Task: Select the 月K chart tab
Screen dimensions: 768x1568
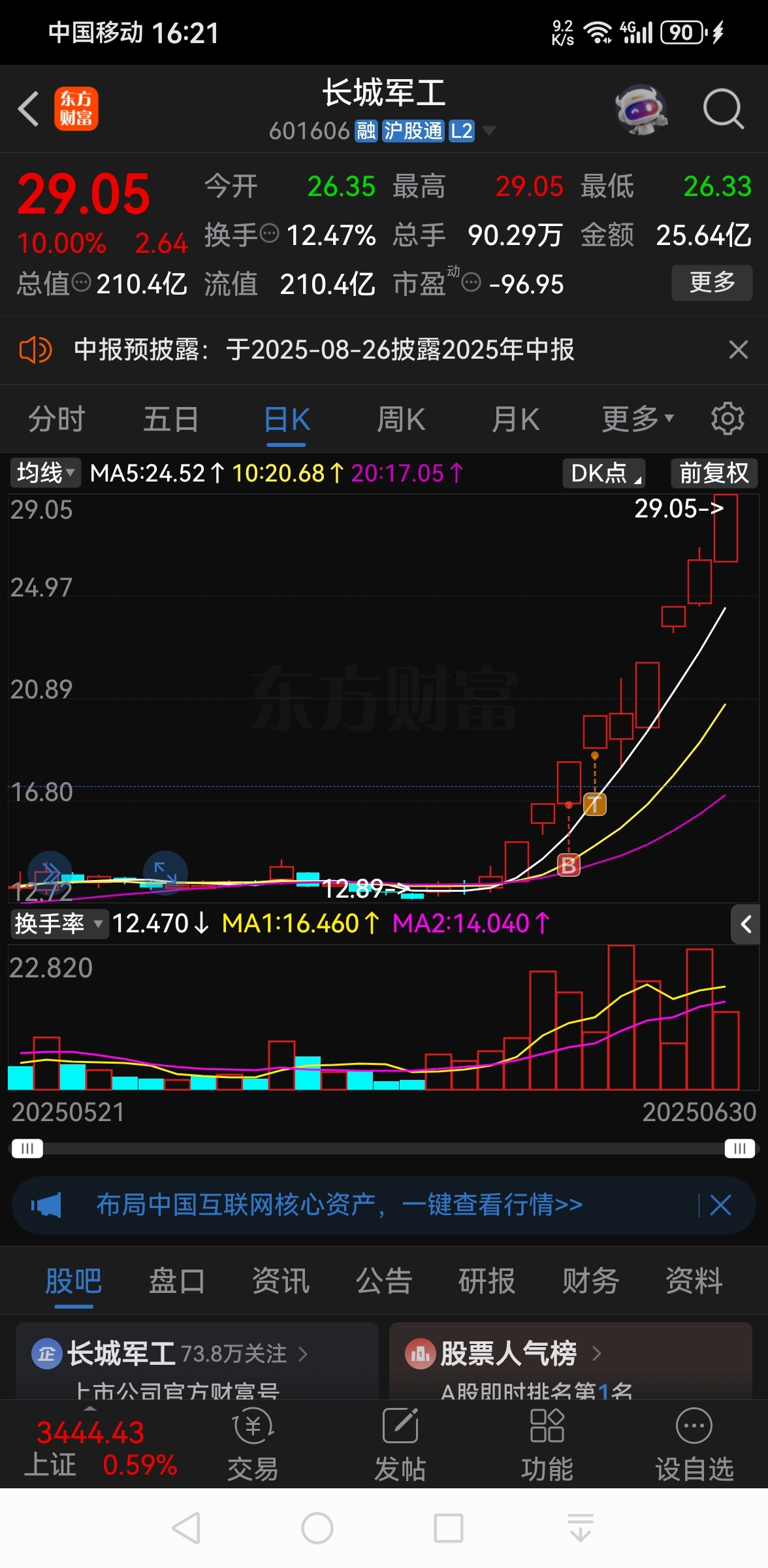Action: pos(516,419)
